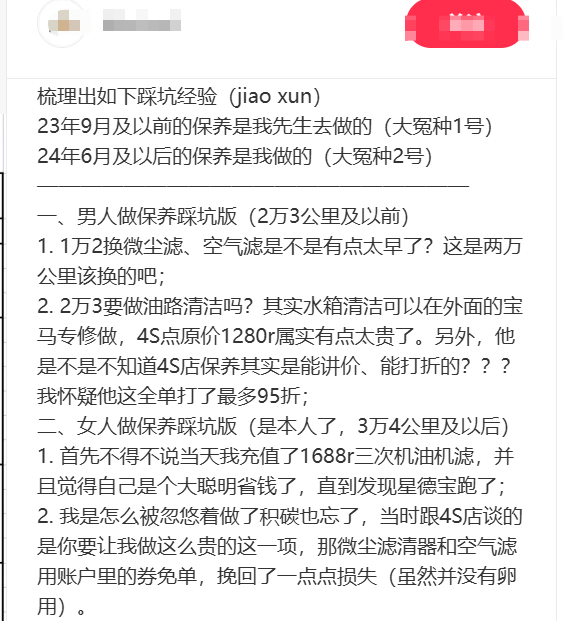Image resolution: width=570 pixels, height=621 pixels.
Task: Tap the red follow button
Action: pos(467,24)
